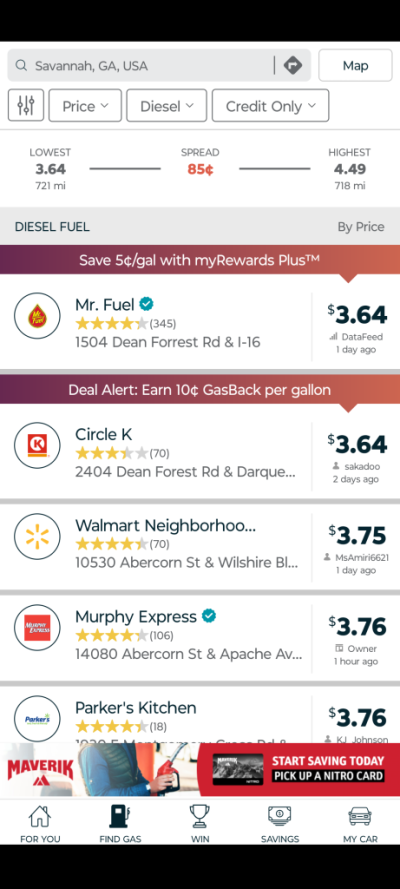Open the Maverik Nitro Card ad
This screenshot has height=889, width=400.
click(x=200, y=769)
